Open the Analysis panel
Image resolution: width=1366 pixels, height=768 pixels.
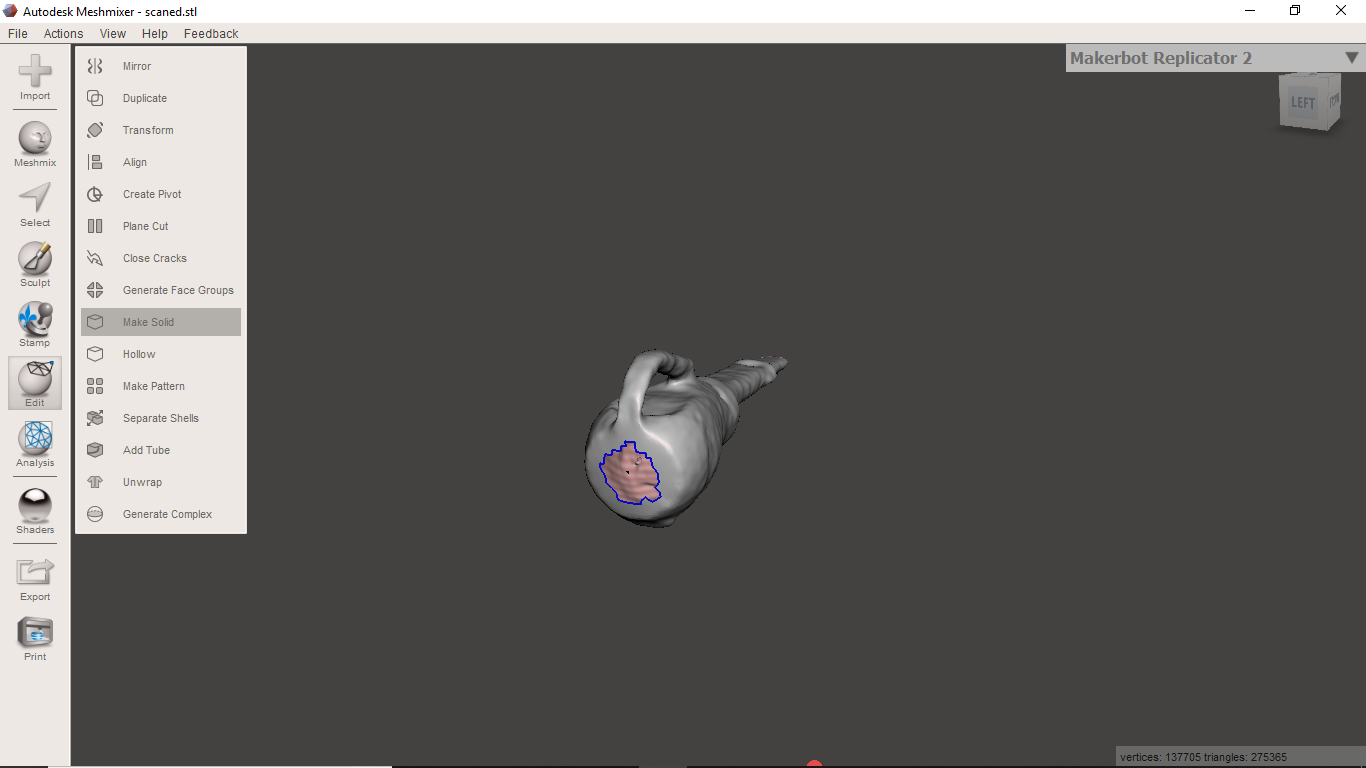coord(35,444)
